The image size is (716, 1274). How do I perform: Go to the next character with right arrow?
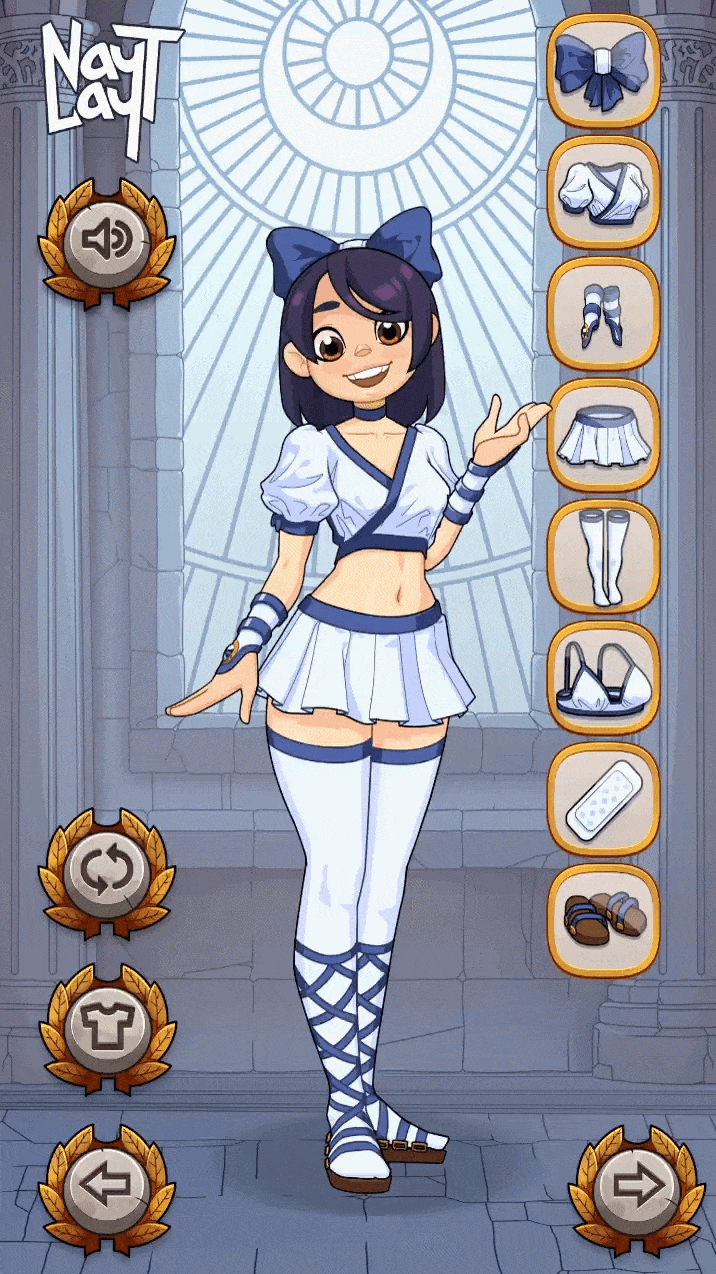636,1187
